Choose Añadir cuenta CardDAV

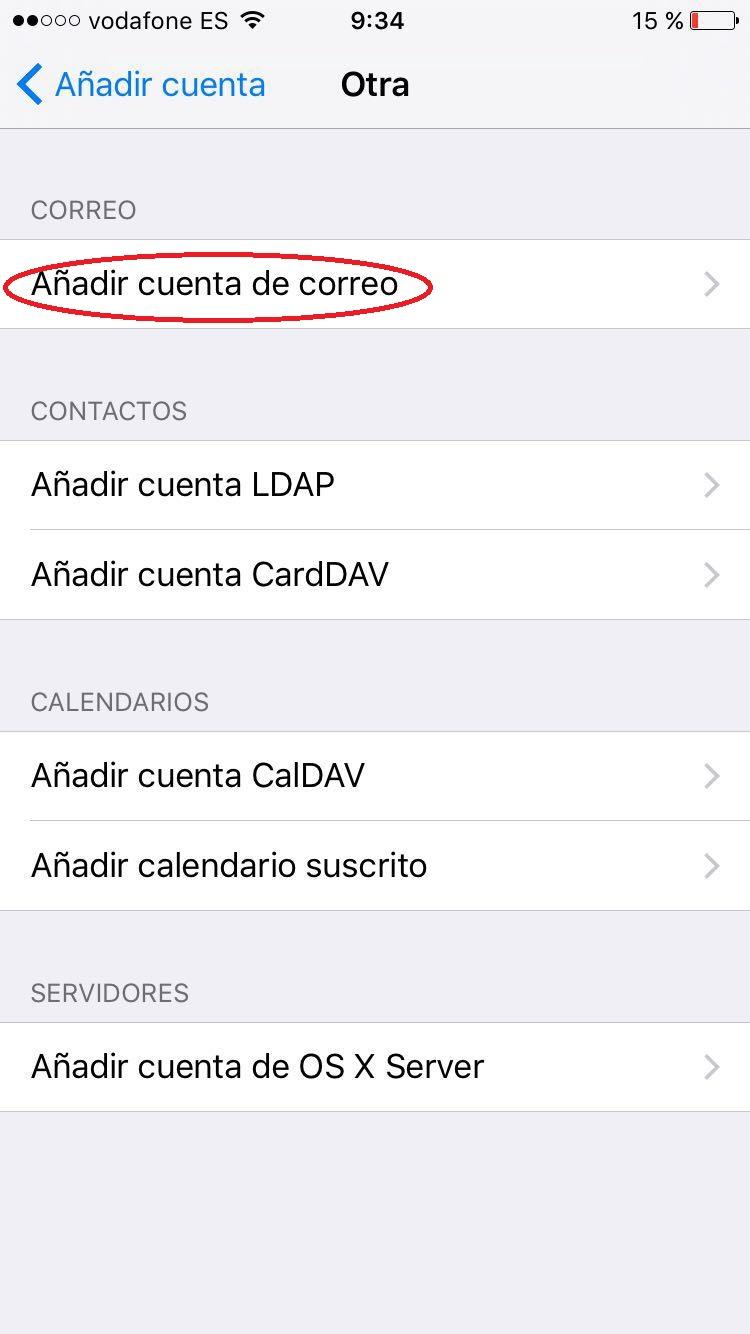(x=375, y=575)
